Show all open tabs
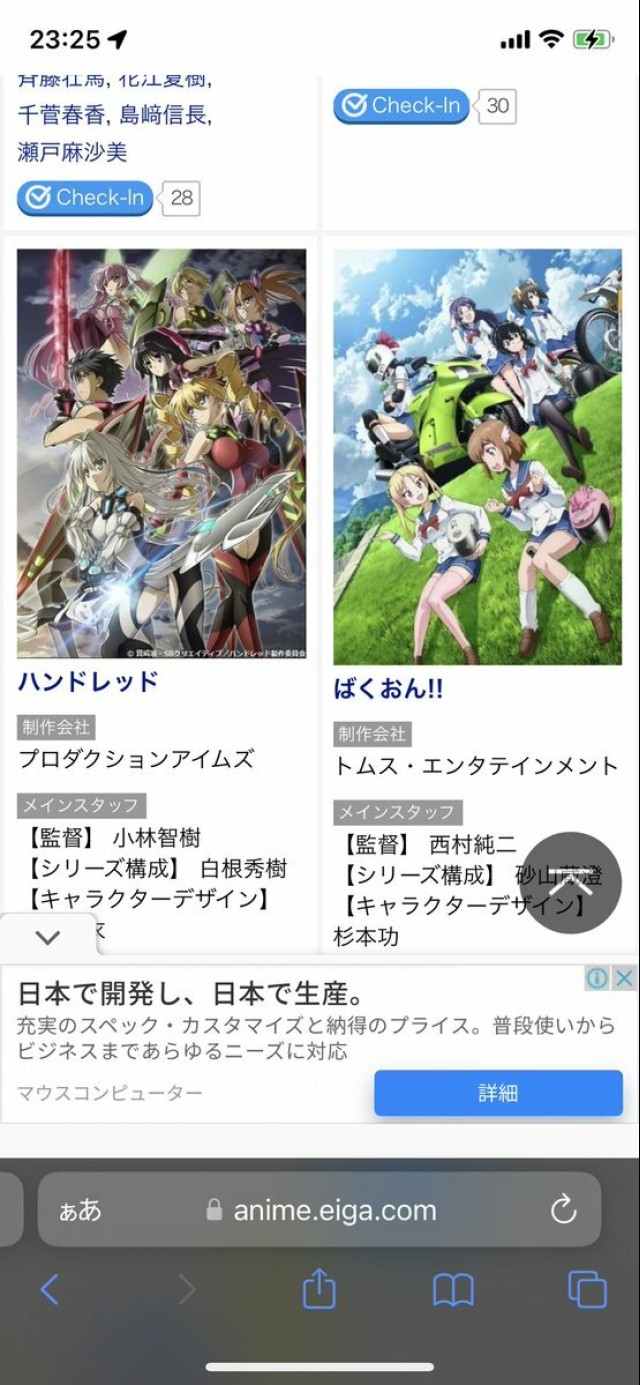 [587, 1290]
